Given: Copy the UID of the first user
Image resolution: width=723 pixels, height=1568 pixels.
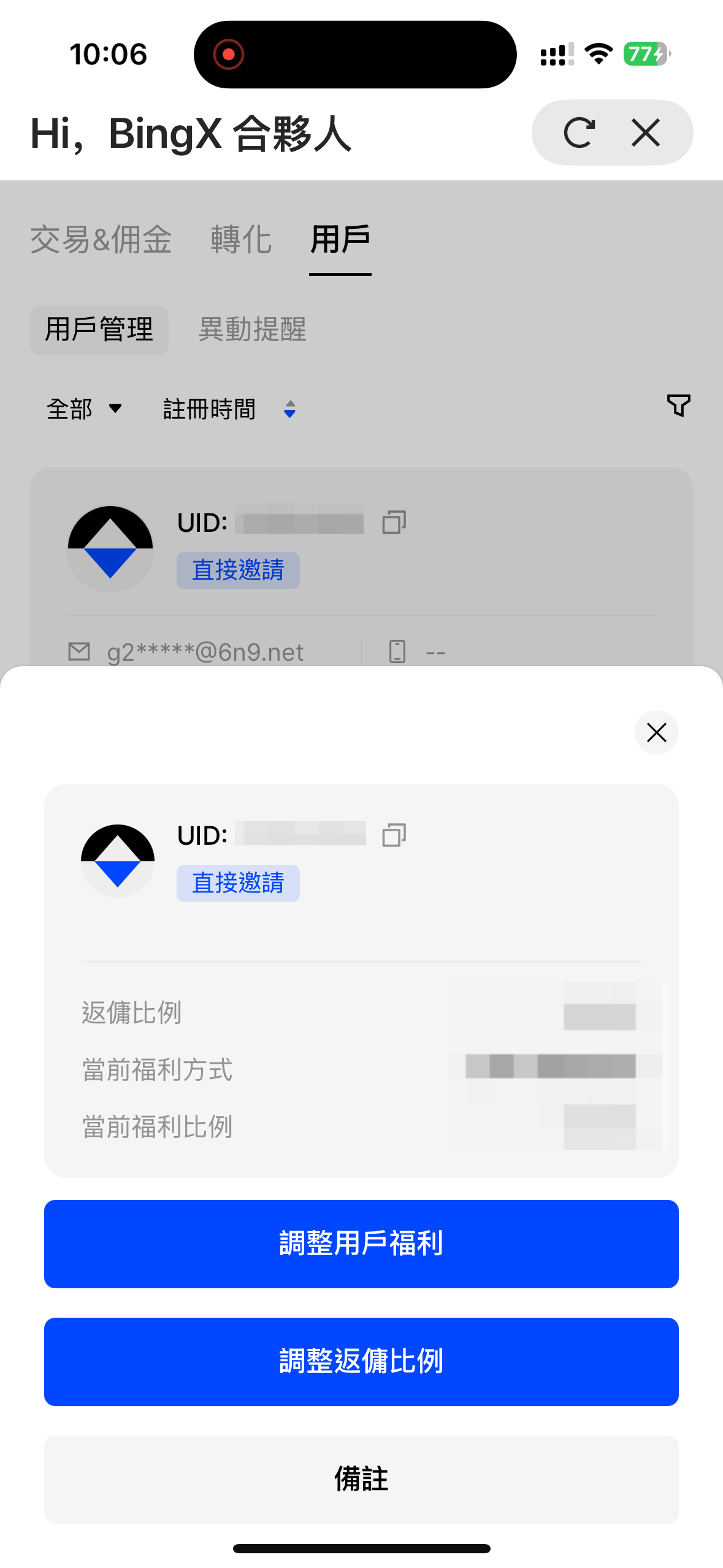Looking at the screenshot, I should (394, 523).
